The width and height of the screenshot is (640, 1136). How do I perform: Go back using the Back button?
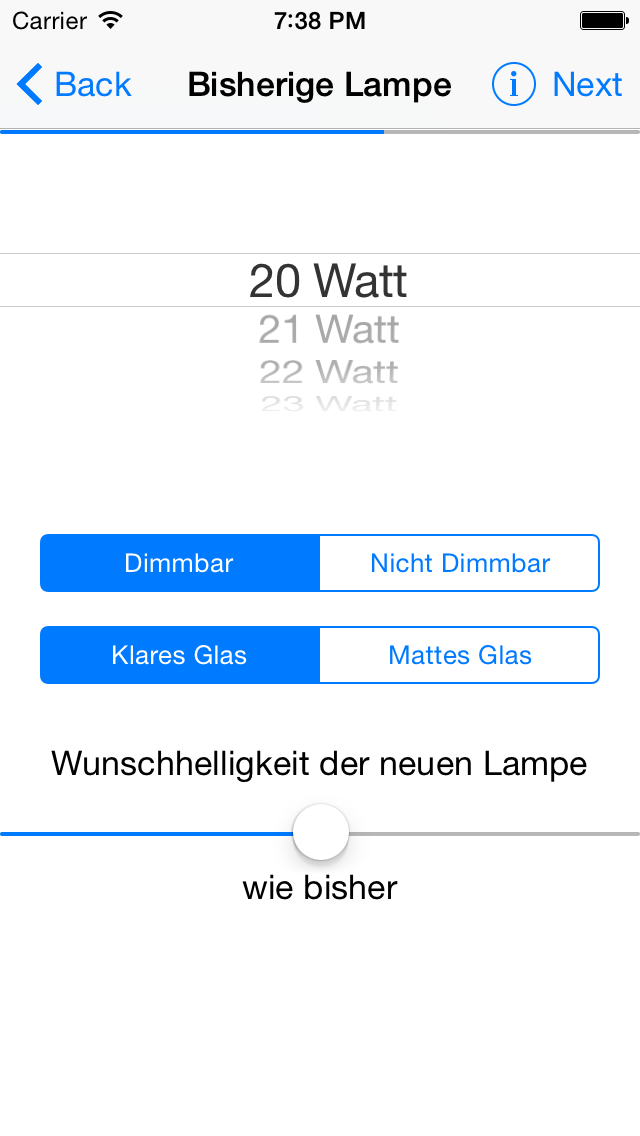coord(75,85)
